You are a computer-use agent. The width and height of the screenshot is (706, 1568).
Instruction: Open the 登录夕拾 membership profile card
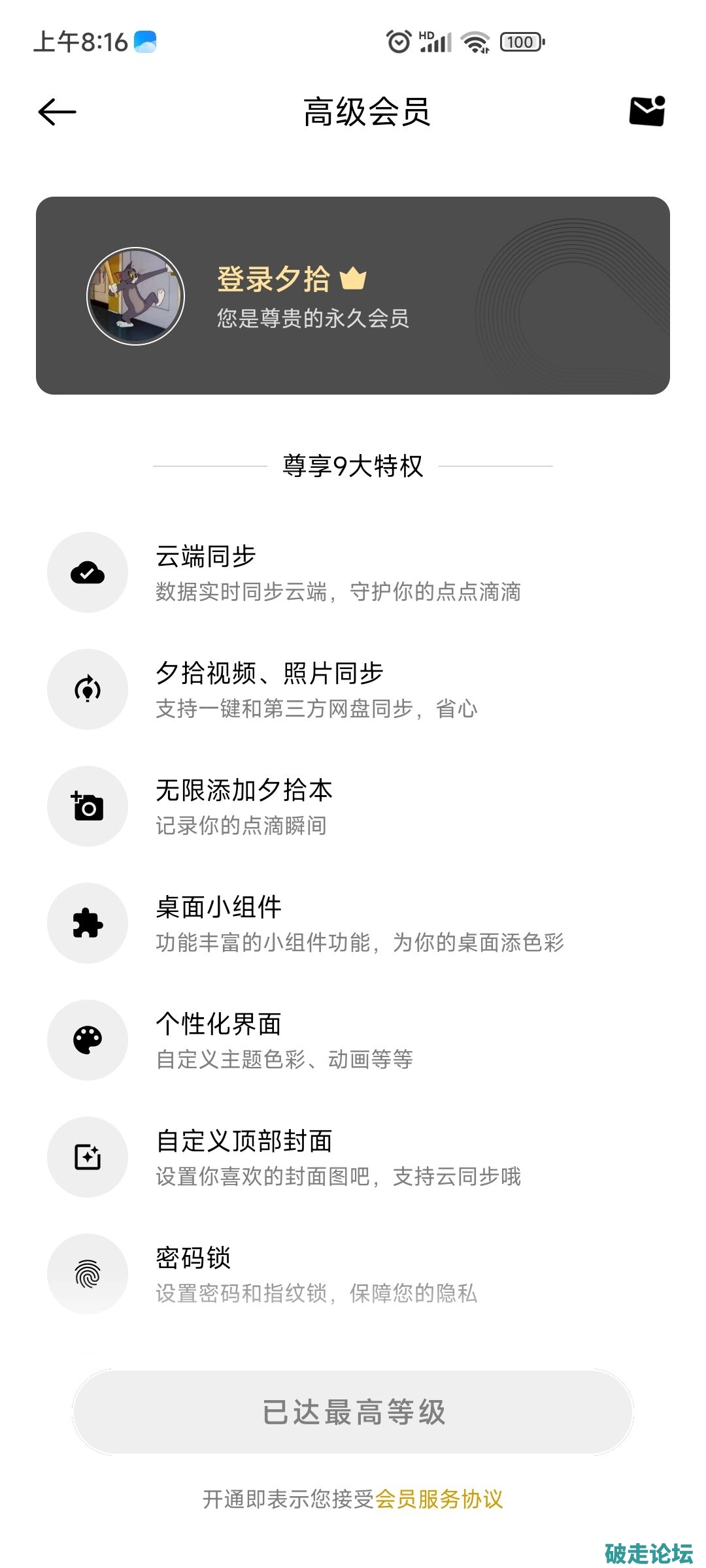353,295
